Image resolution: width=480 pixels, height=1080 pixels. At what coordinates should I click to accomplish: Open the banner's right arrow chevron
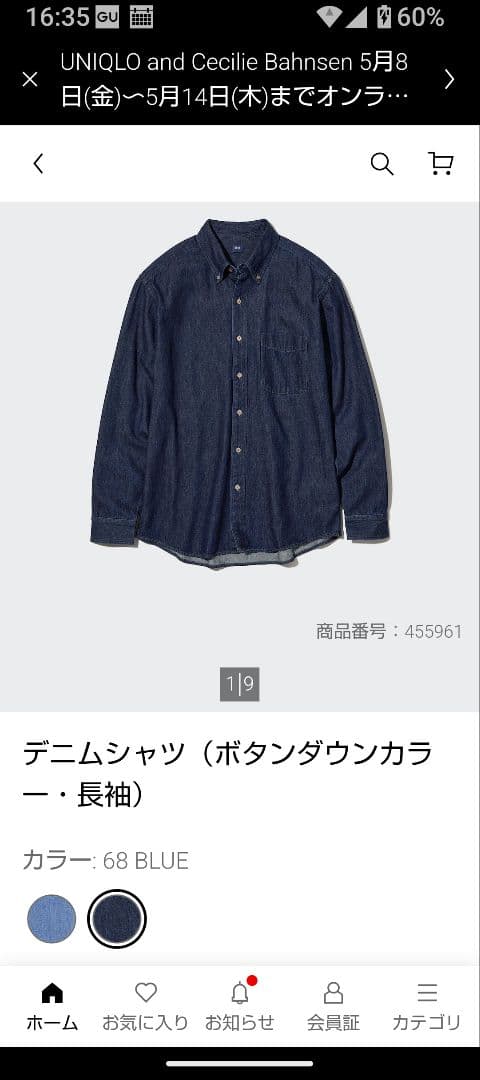point(450,79)
